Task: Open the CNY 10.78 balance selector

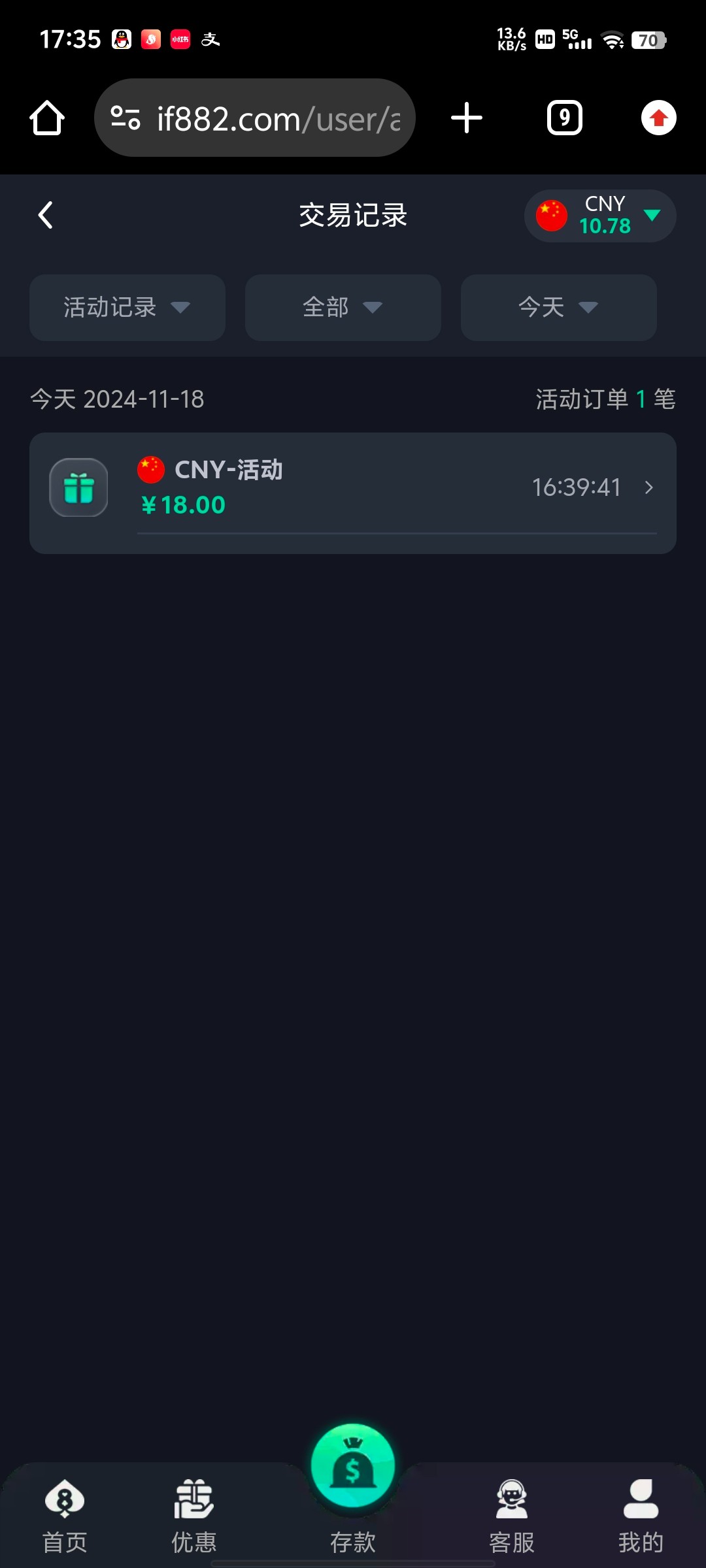Action: pyautogui.click(x=600, y=216)
